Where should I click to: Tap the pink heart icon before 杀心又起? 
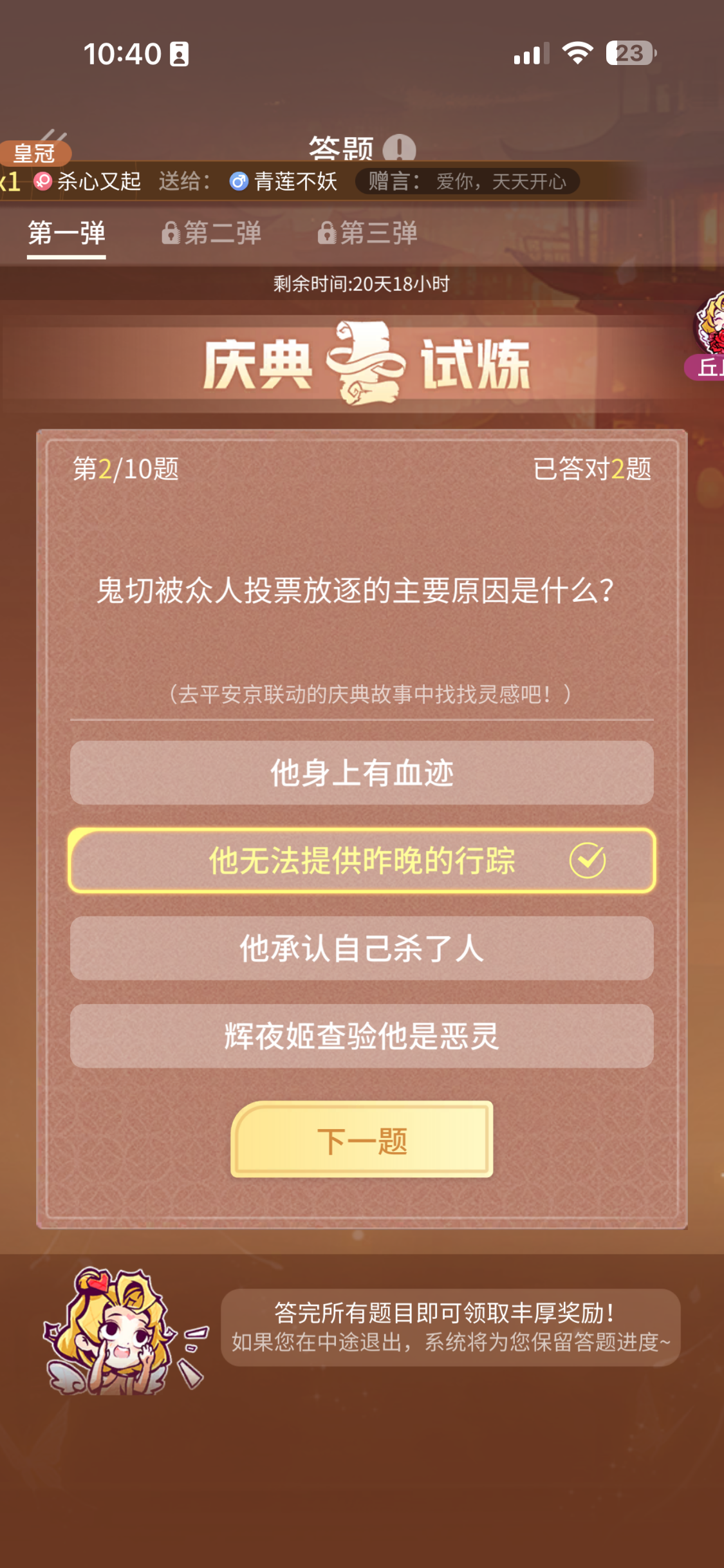tap(43, 182)
